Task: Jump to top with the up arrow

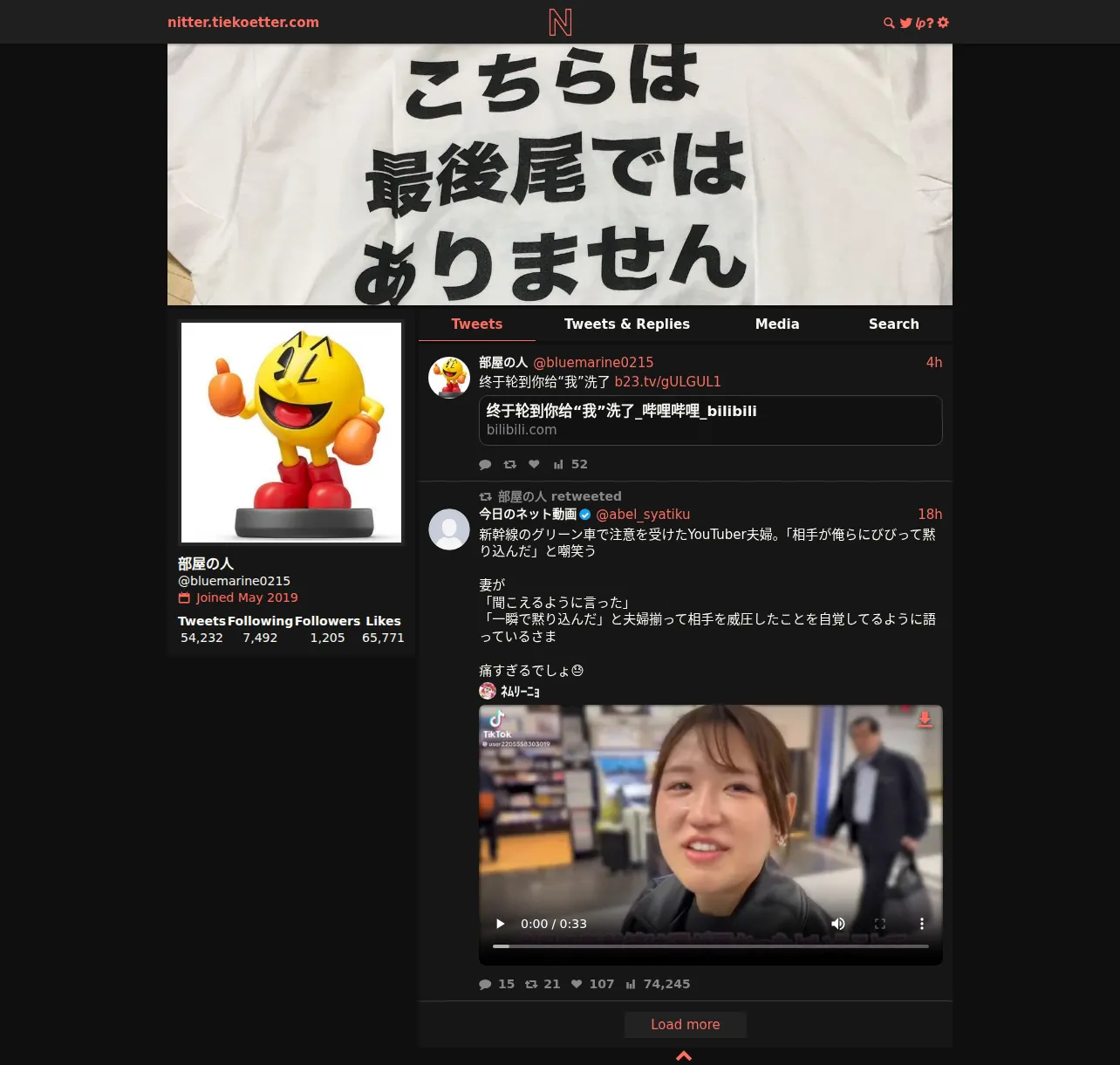Action: 684,1055
